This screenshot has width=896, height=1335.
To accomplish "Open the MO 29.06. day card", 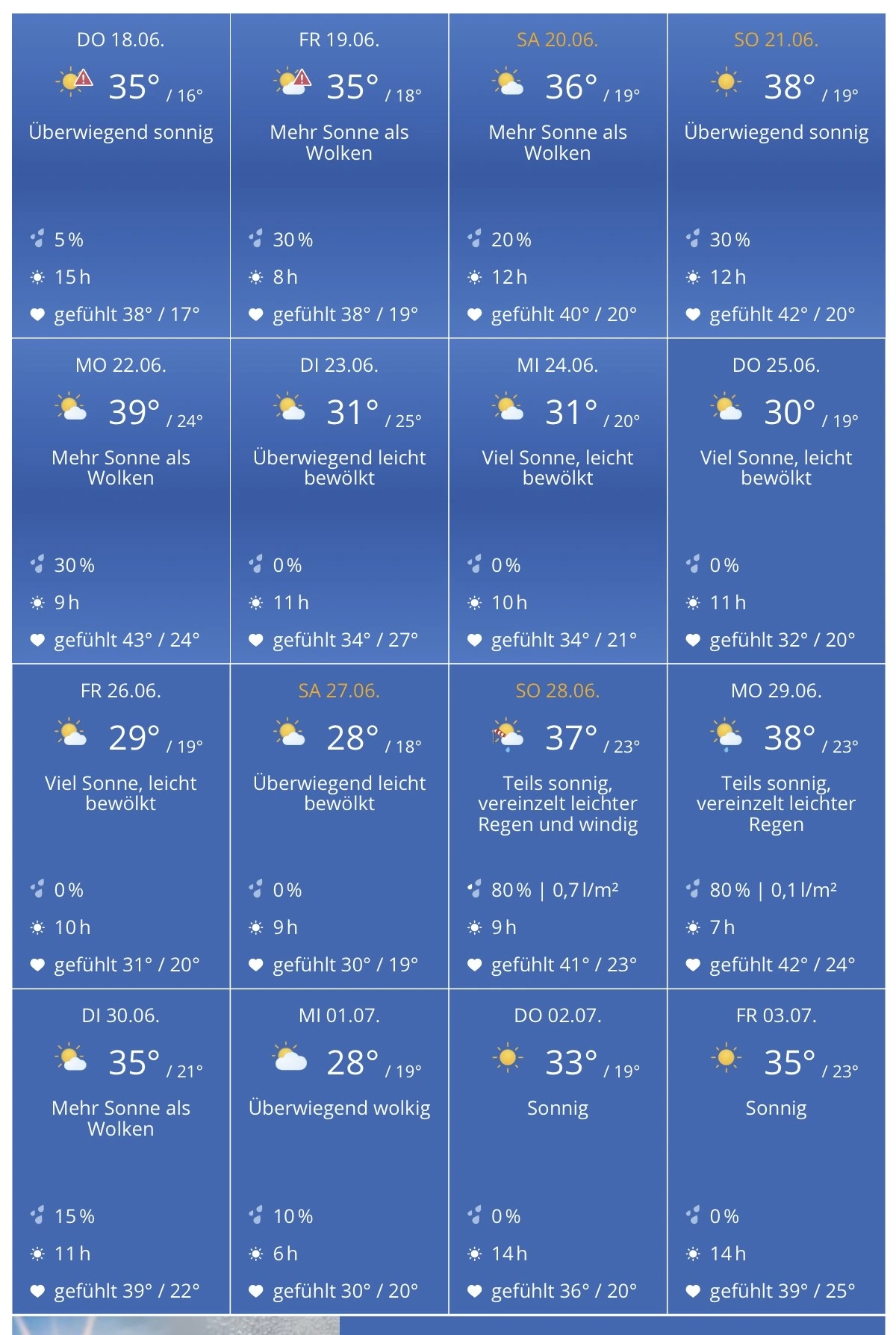I will 777,827.
